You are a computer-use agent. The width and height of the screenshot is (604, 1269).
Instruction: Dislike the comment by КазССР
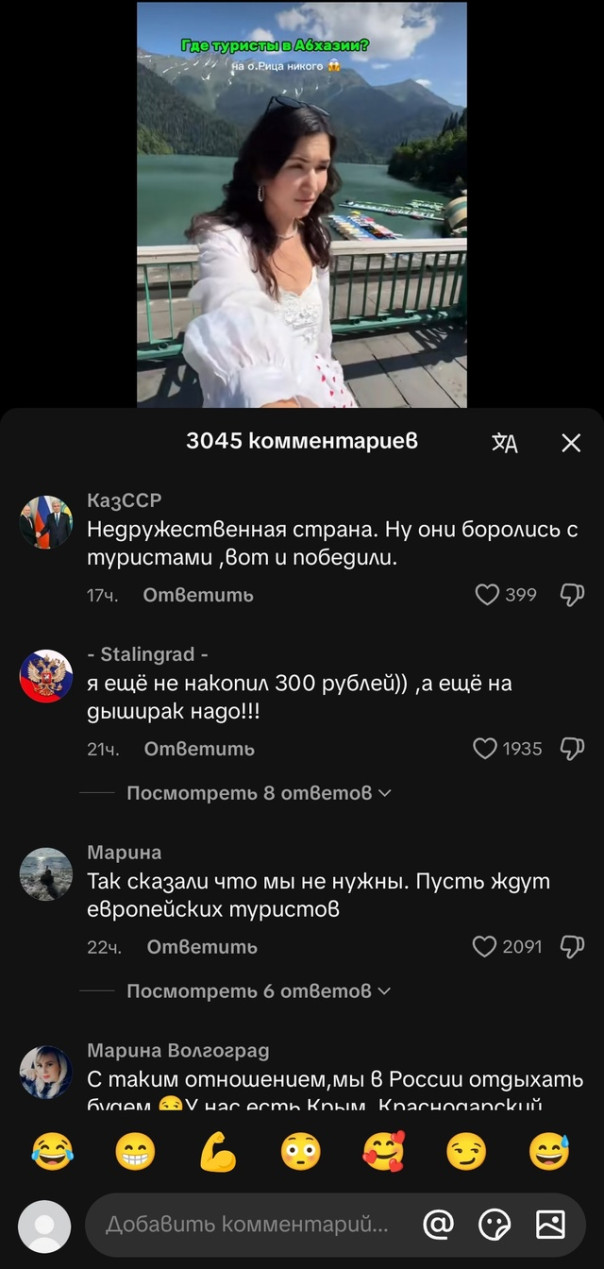click(x=571, y=595)
